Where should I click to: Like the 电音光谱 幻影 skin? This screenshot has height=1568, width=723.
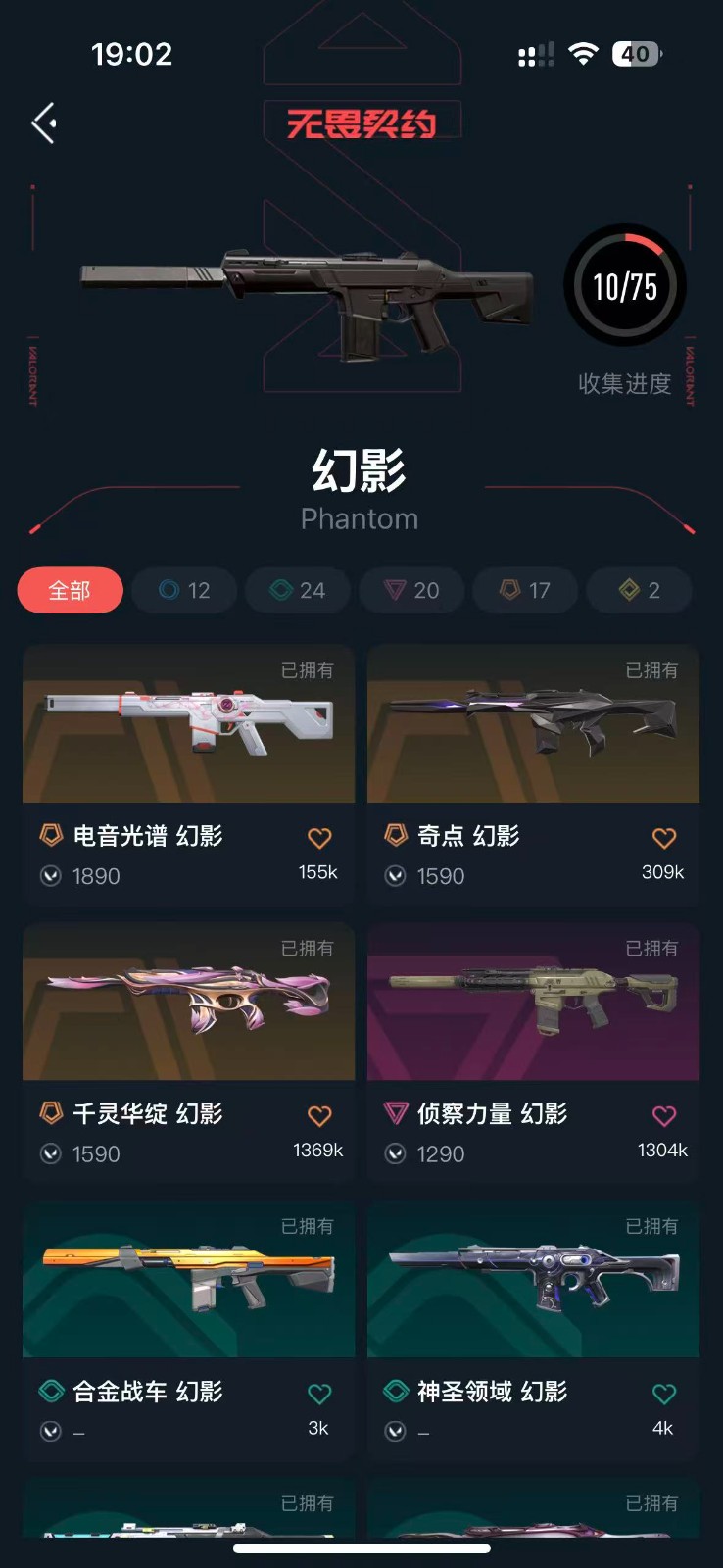(x=319, y=838)
